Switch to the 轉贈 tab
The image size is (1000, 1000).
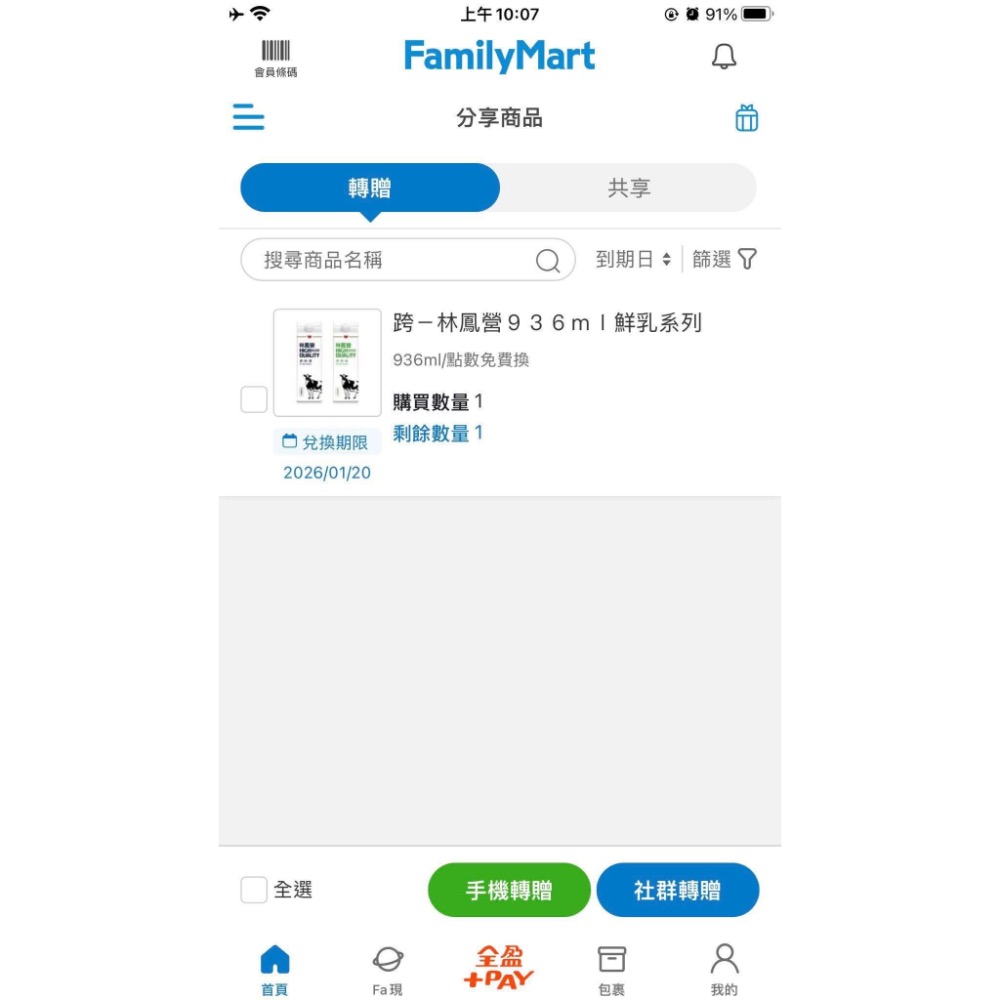point(370,188)
